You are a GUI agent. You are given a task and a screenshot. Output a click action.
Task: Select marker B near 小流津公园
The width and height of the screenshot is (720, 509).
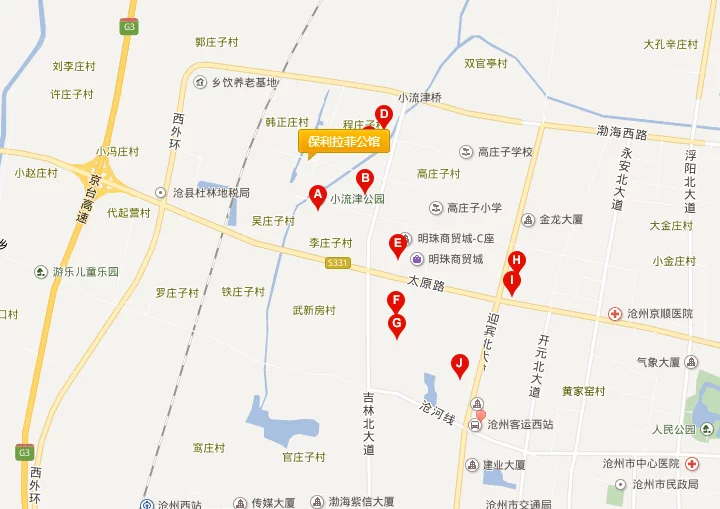(366, 180)
